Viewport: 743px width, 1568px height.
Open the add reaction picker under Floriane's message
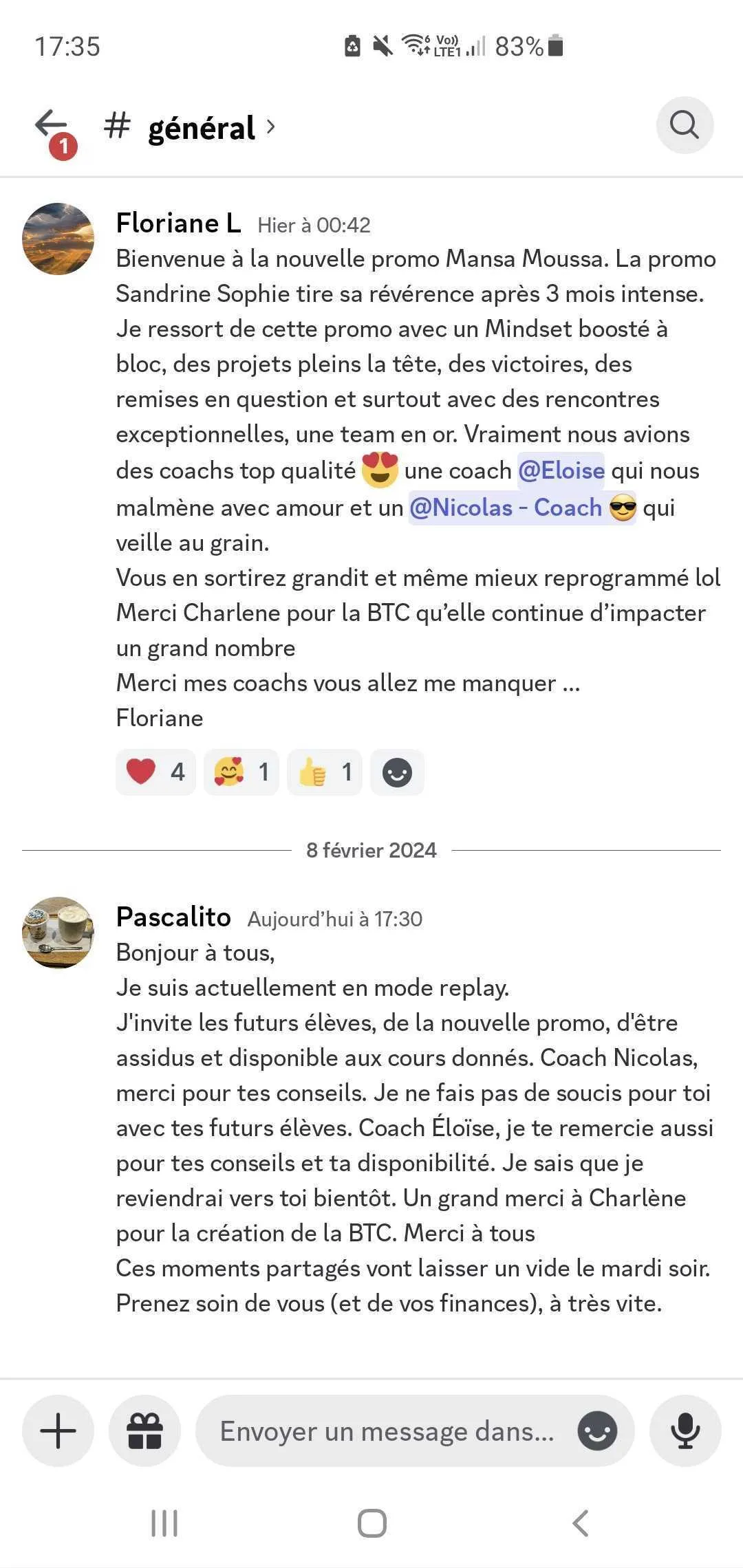click(x=397, y=772)
